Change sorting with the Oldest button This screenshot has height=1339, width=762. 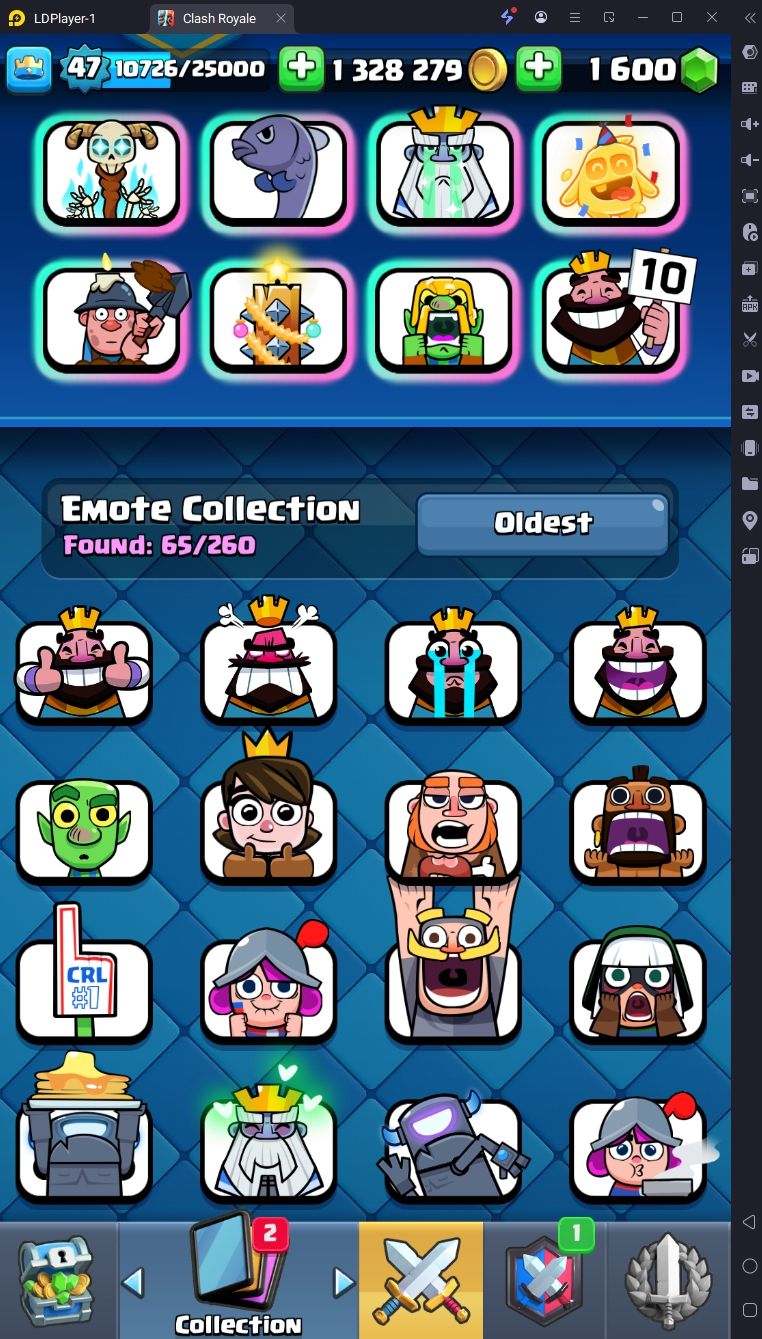pos(543,523)
